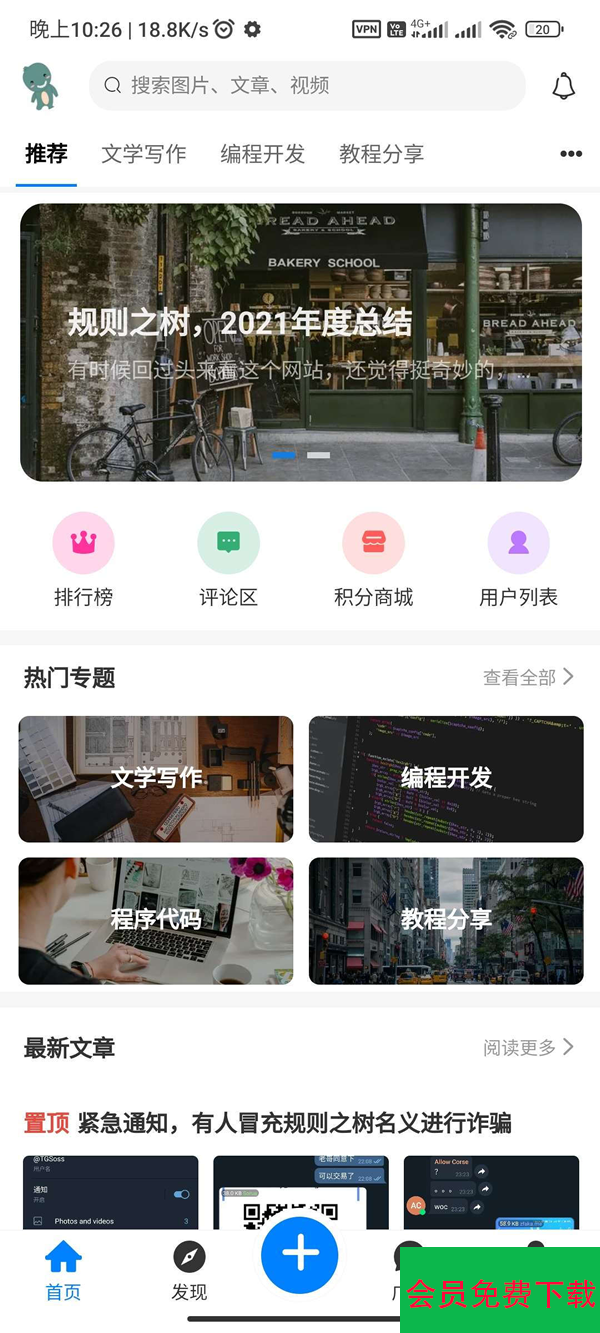Open the turtle profile avatar

tap(40, 86)
